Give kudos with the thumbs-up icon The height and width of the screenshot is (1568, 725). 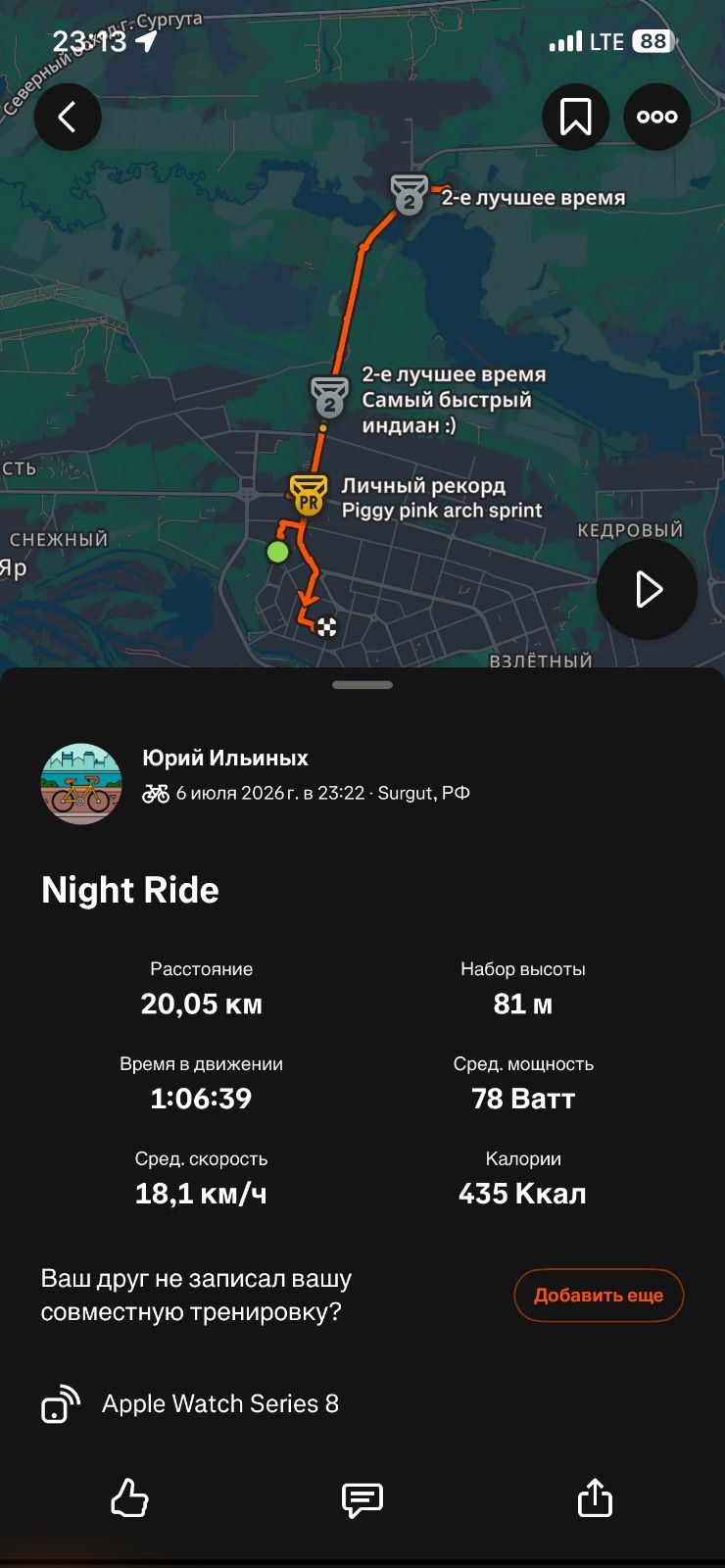(129, 1498)
